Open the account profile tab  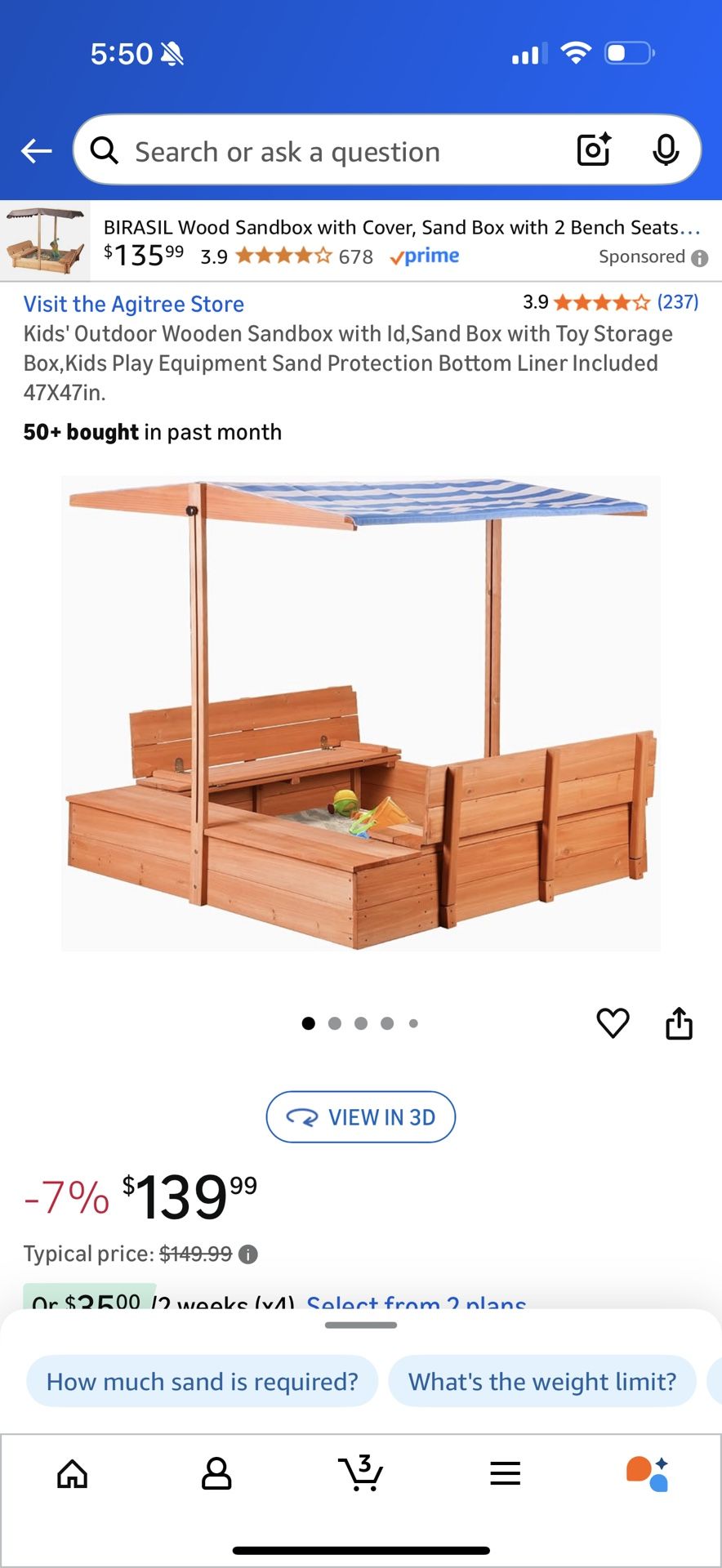pyautogui.click(x=216, y=1473)
